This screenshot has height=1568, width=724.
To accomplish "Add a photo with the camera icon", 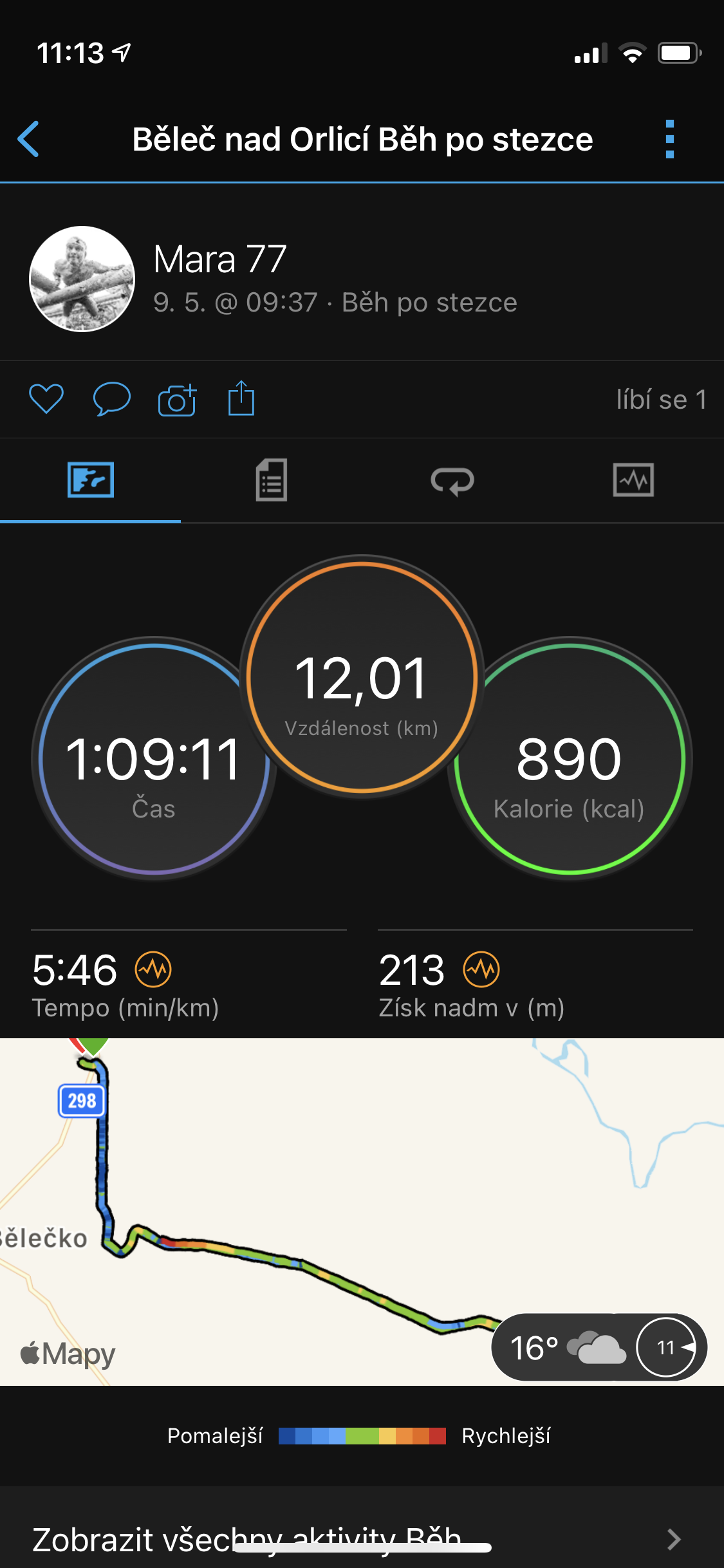I will [x=177, y=399].
